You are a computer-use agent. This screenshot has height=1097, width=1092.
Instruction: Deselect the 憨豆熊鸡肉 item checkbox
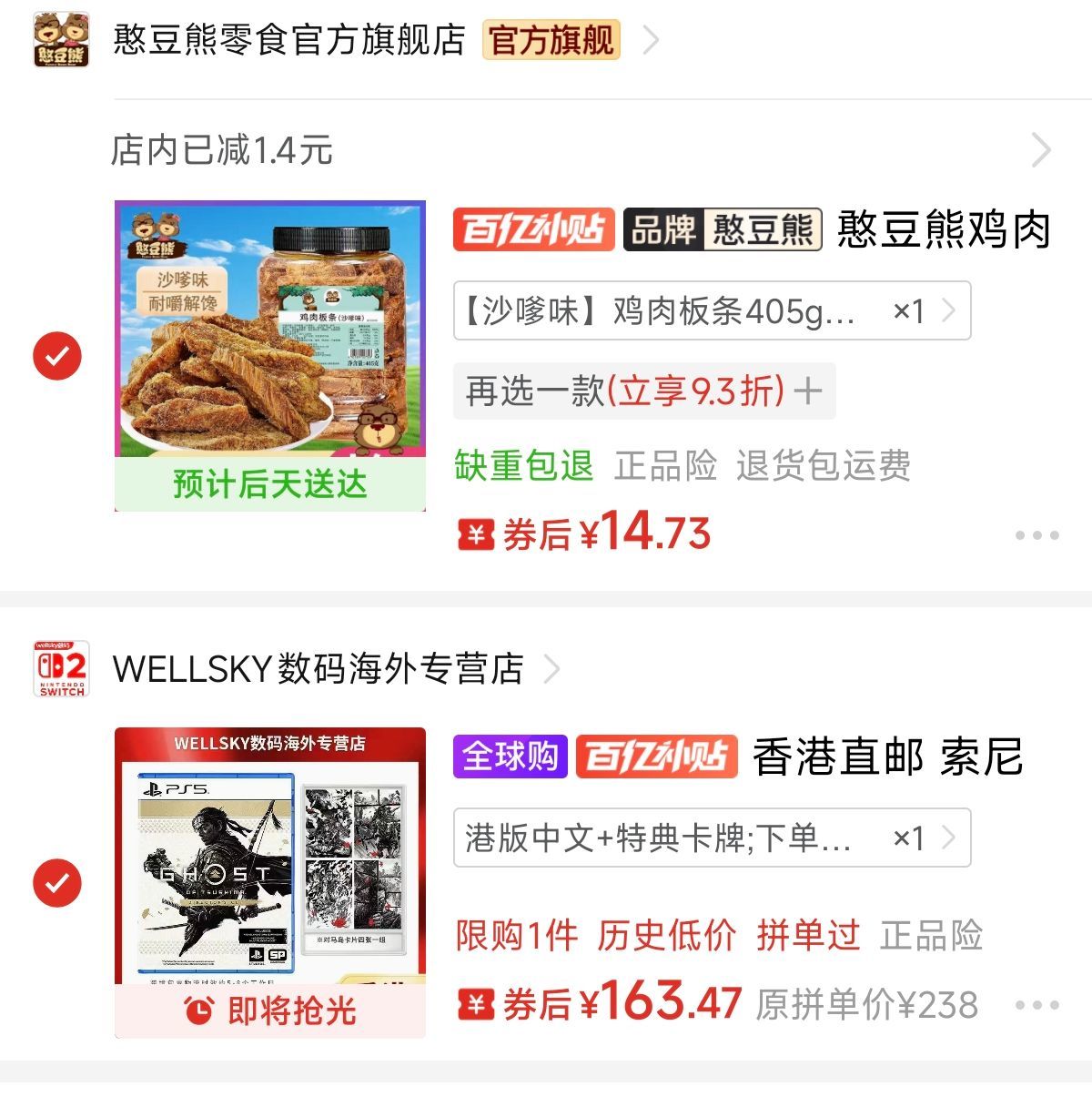tap(57, 356)
